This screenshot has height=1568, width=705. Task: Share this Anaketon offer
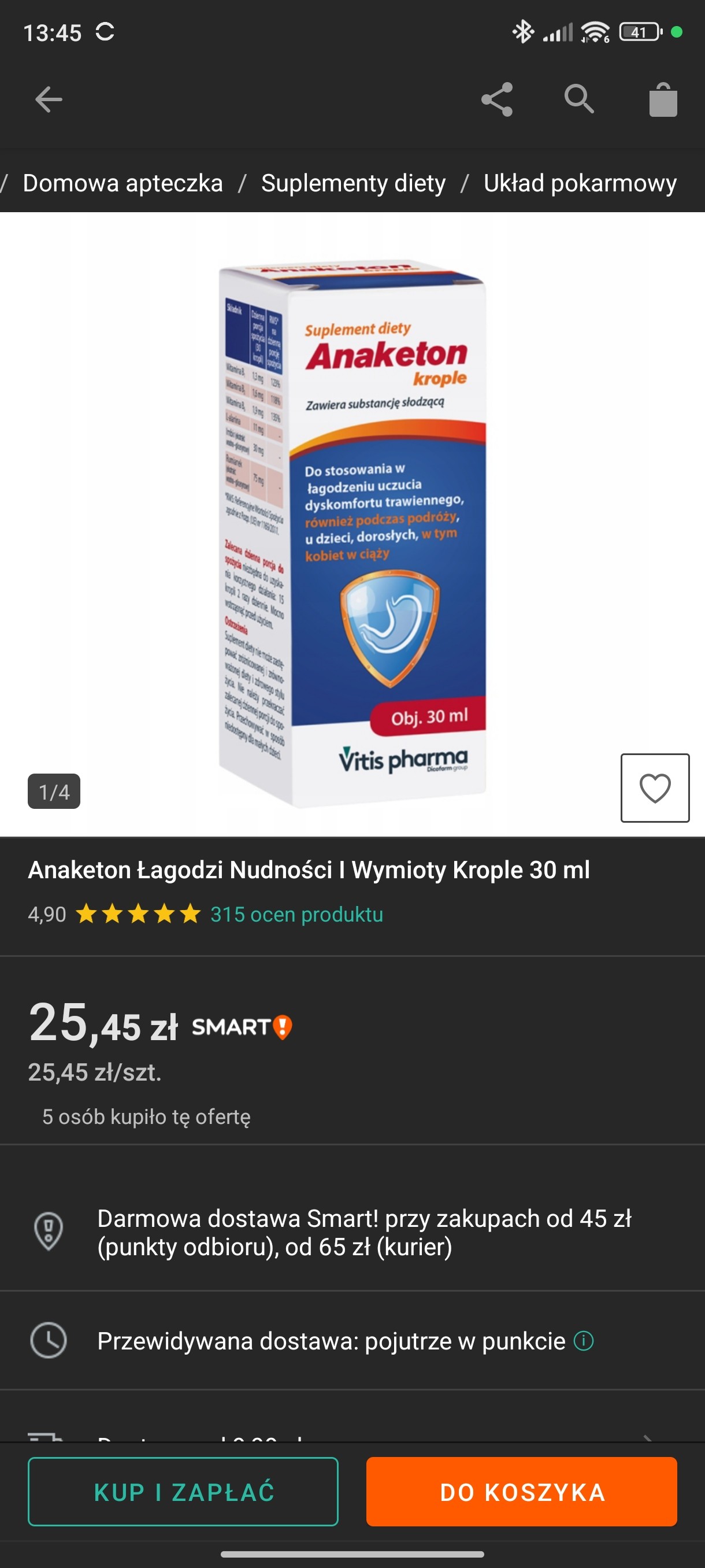pyautogui.click(x=497, y=99)
